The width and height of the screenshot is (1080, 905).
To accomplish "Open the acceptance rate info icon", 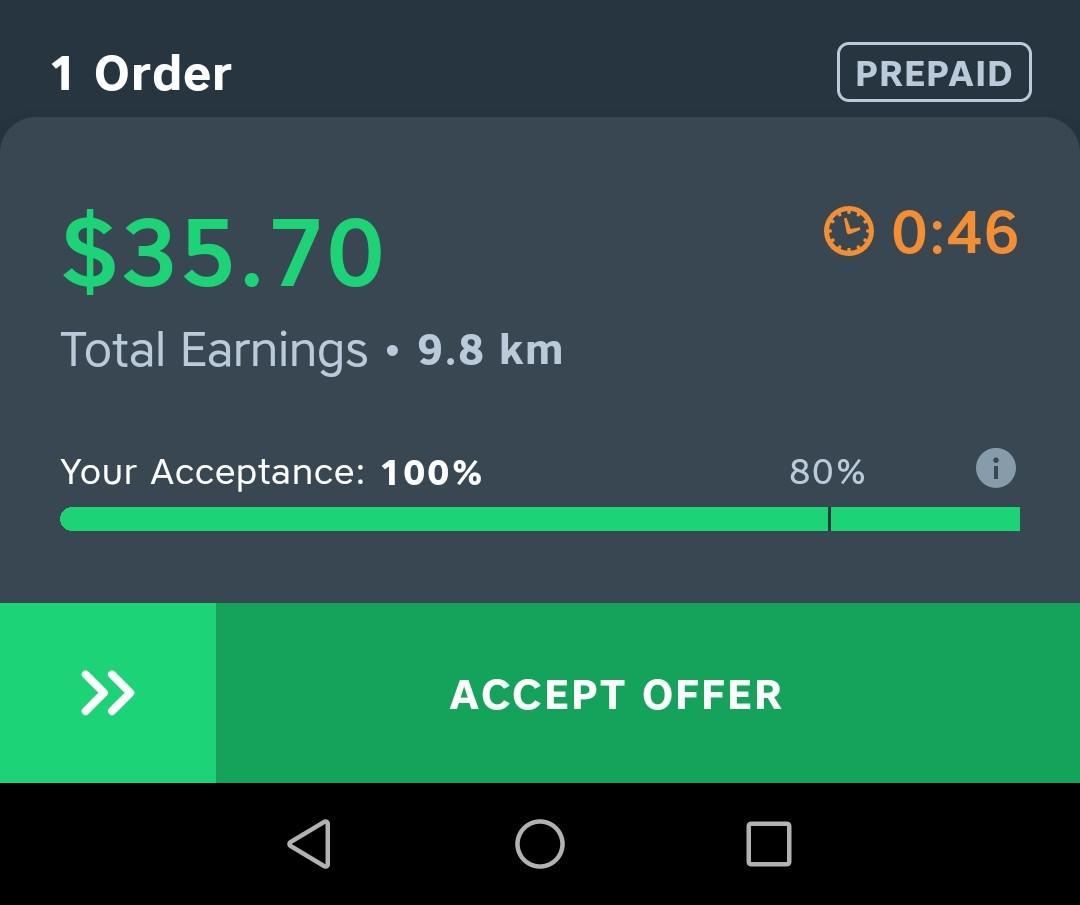I will [x=995, y=468].
